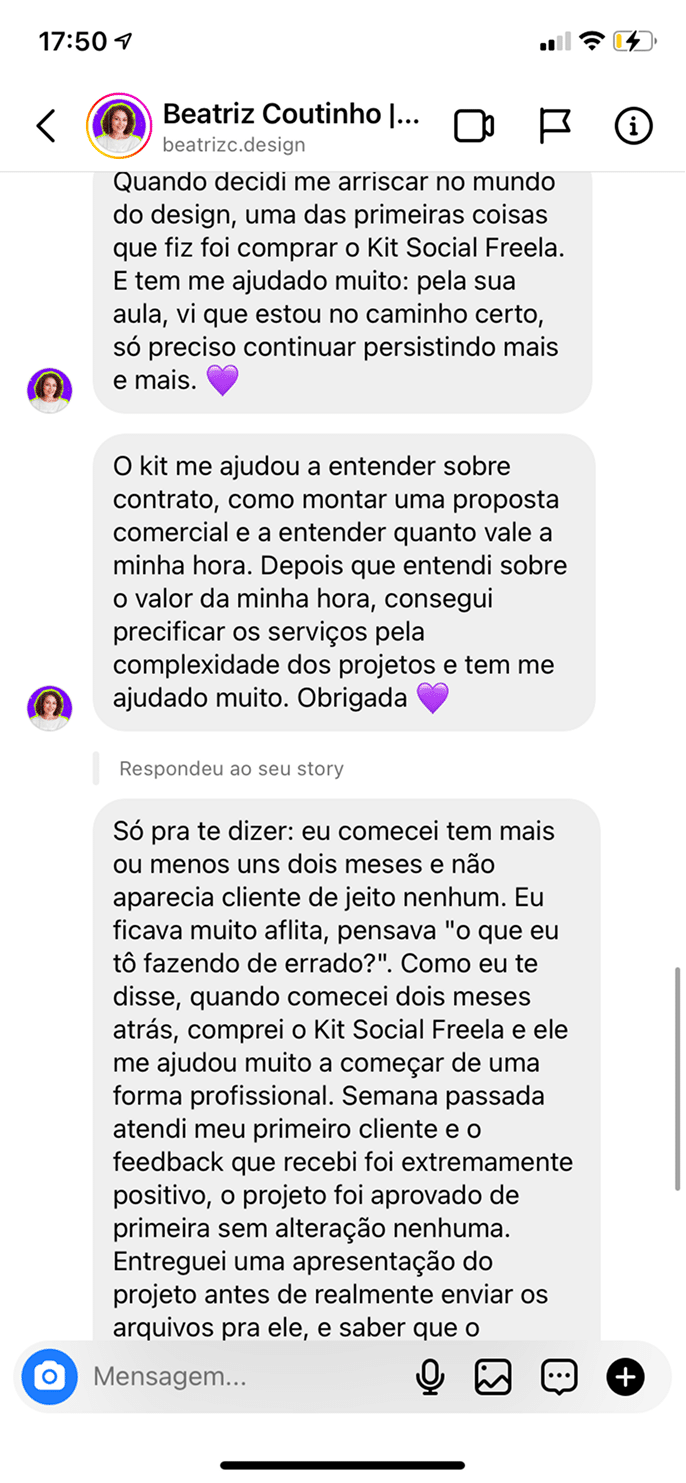Pick an image from the gallery

coord(493,1377)
